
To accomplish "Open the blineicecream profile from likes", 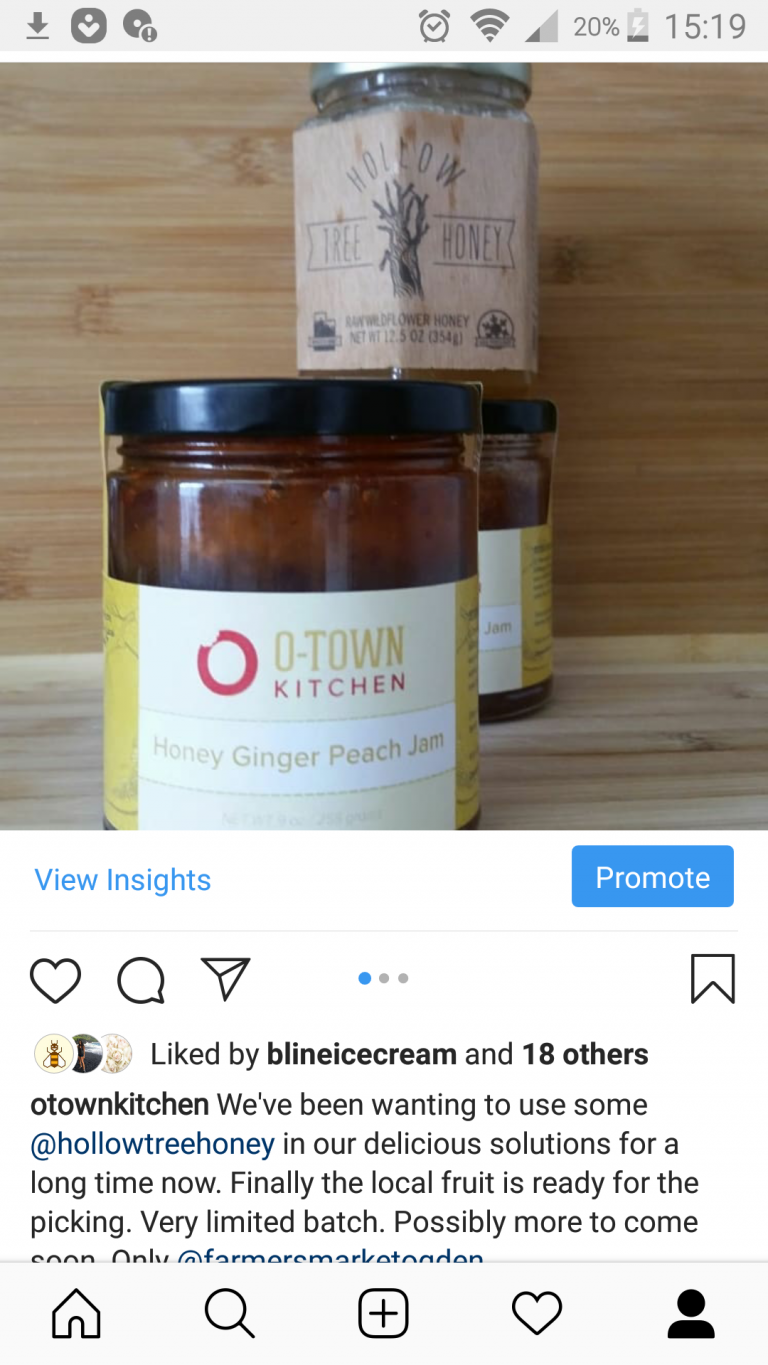I will 362,1054.
